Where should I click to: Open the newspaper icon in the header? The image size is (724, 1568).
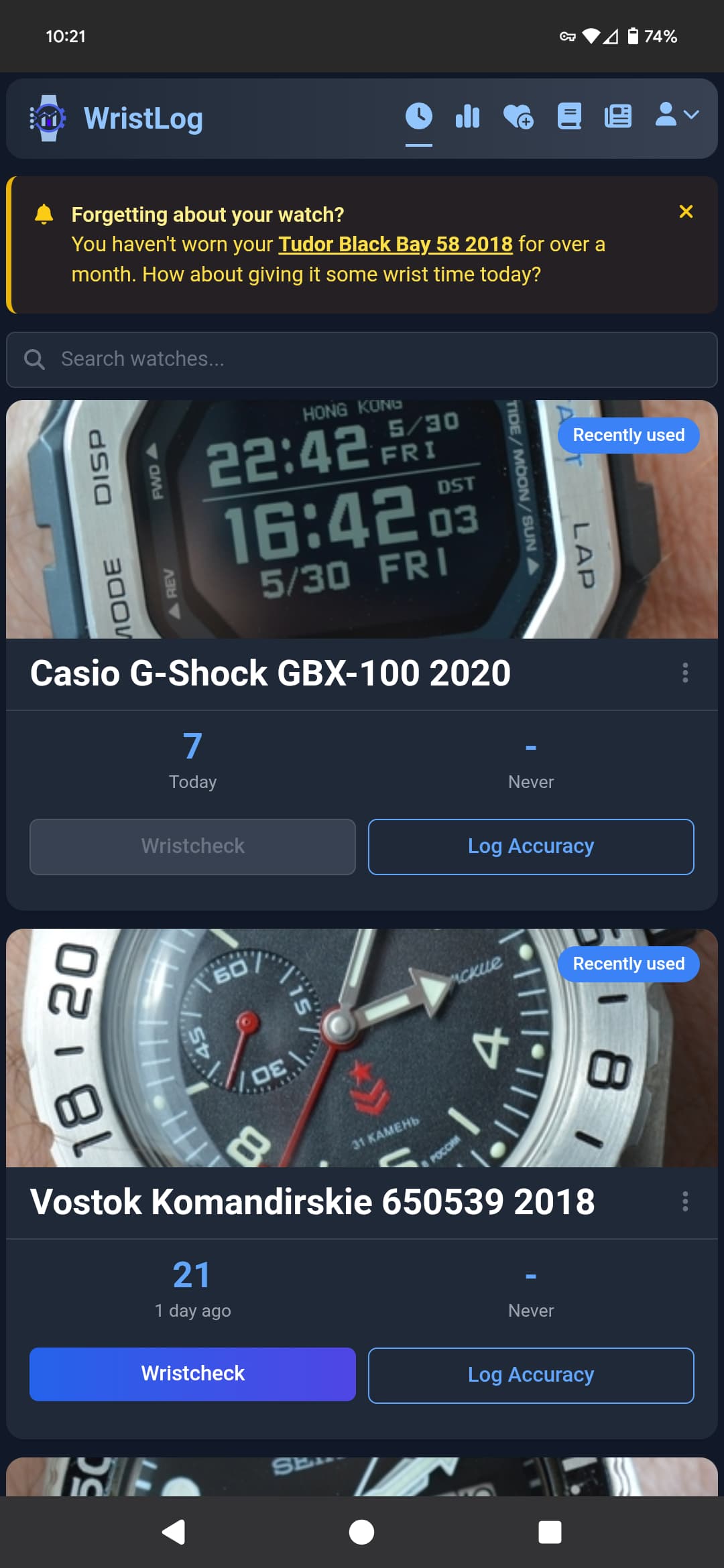point(618,117)
